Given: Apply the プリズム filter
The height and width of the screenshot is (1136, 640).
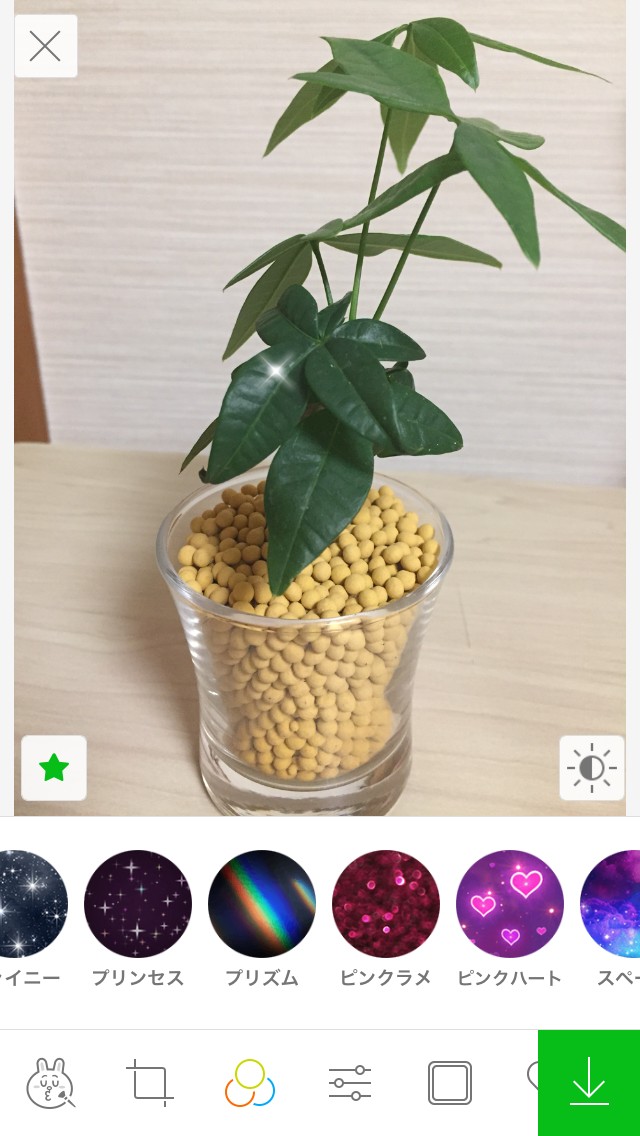Looking at the screenshot, I should (x=262, y=904).
